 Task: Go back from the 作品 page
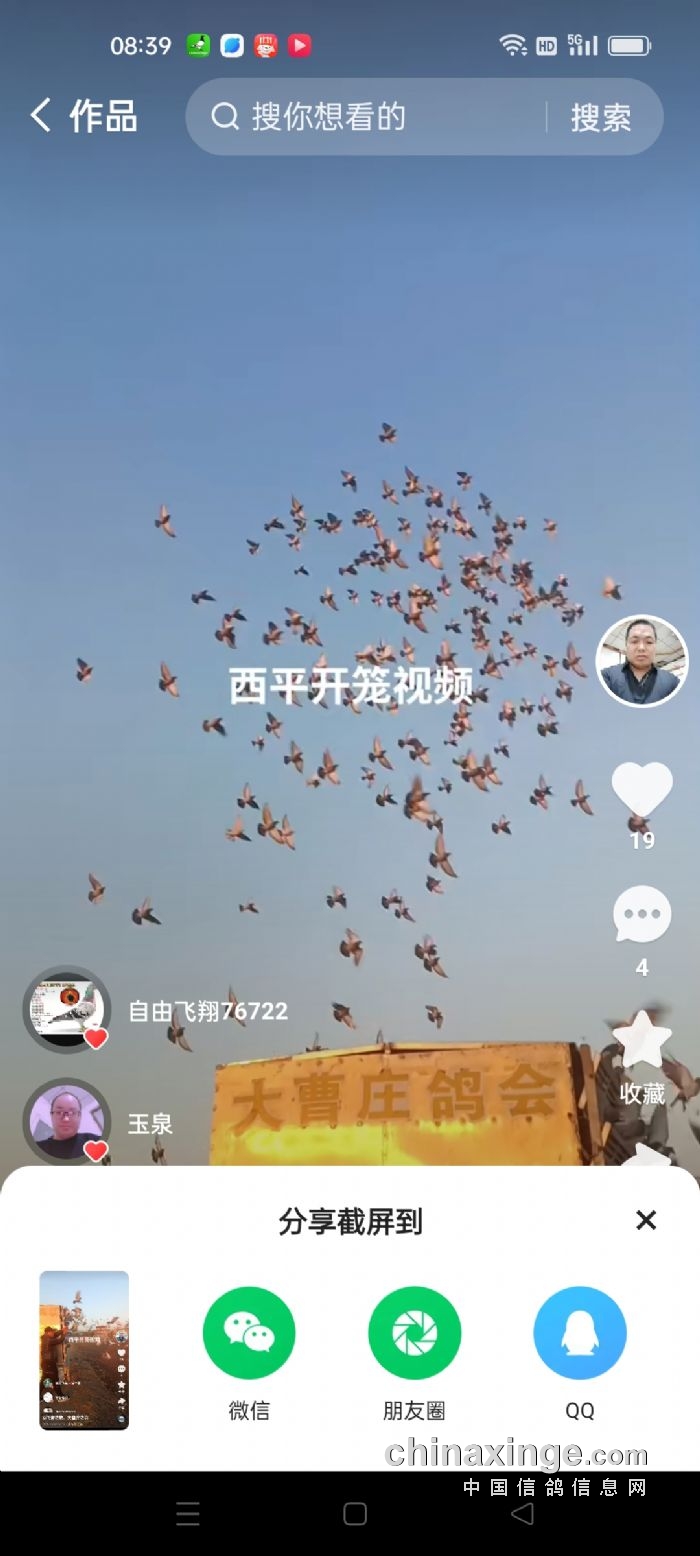pyautogui.click(x=40, y=116)
